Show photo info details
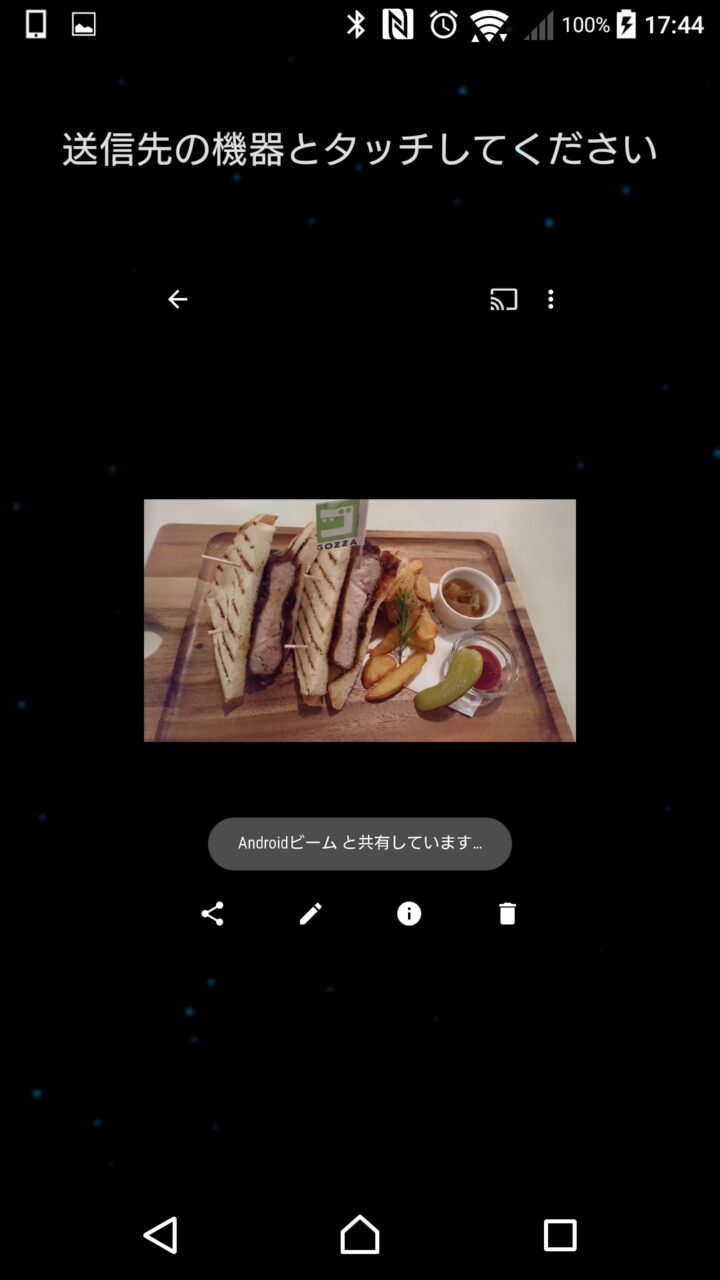 pyautogui.click(x=409, y=913)
